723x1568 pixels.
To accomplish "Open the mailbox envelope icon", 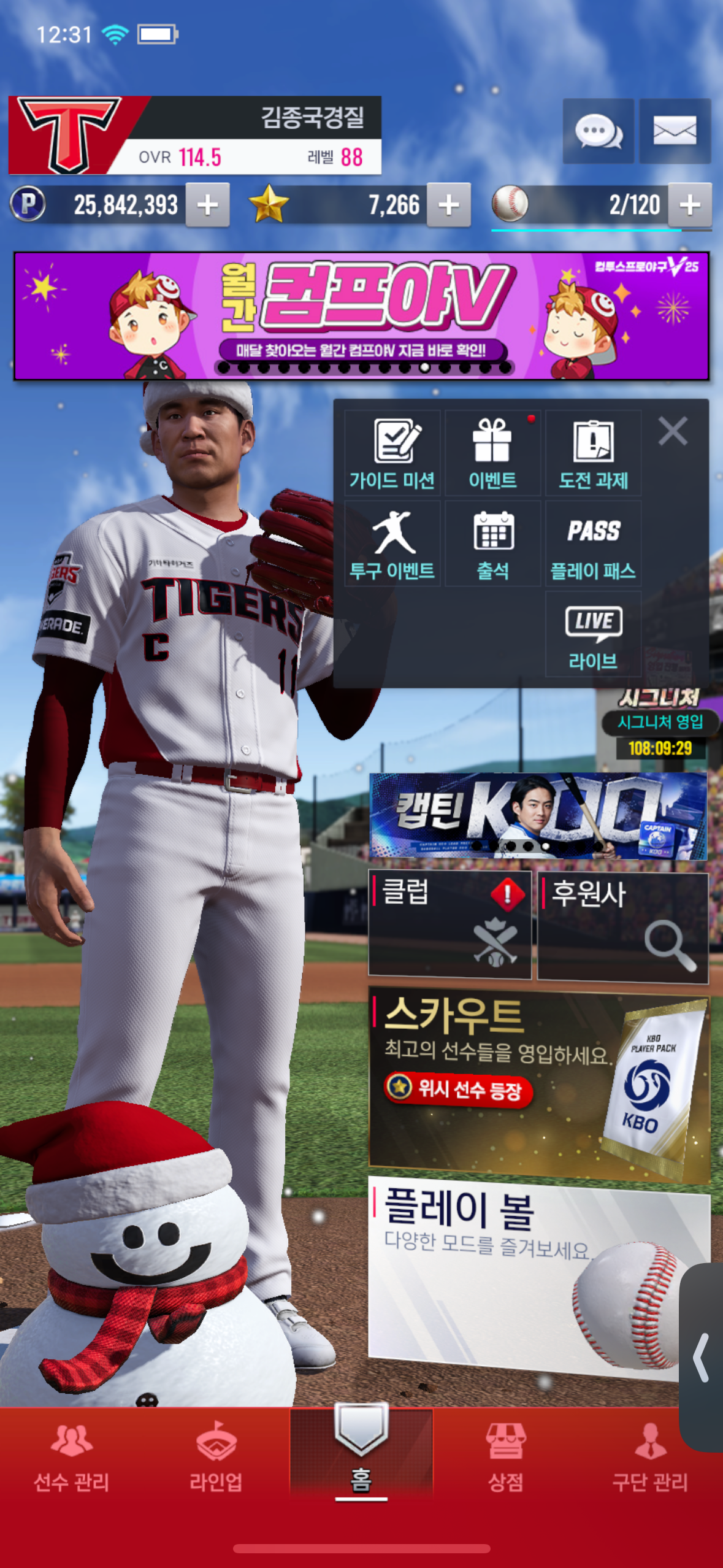I will [675, 131].
